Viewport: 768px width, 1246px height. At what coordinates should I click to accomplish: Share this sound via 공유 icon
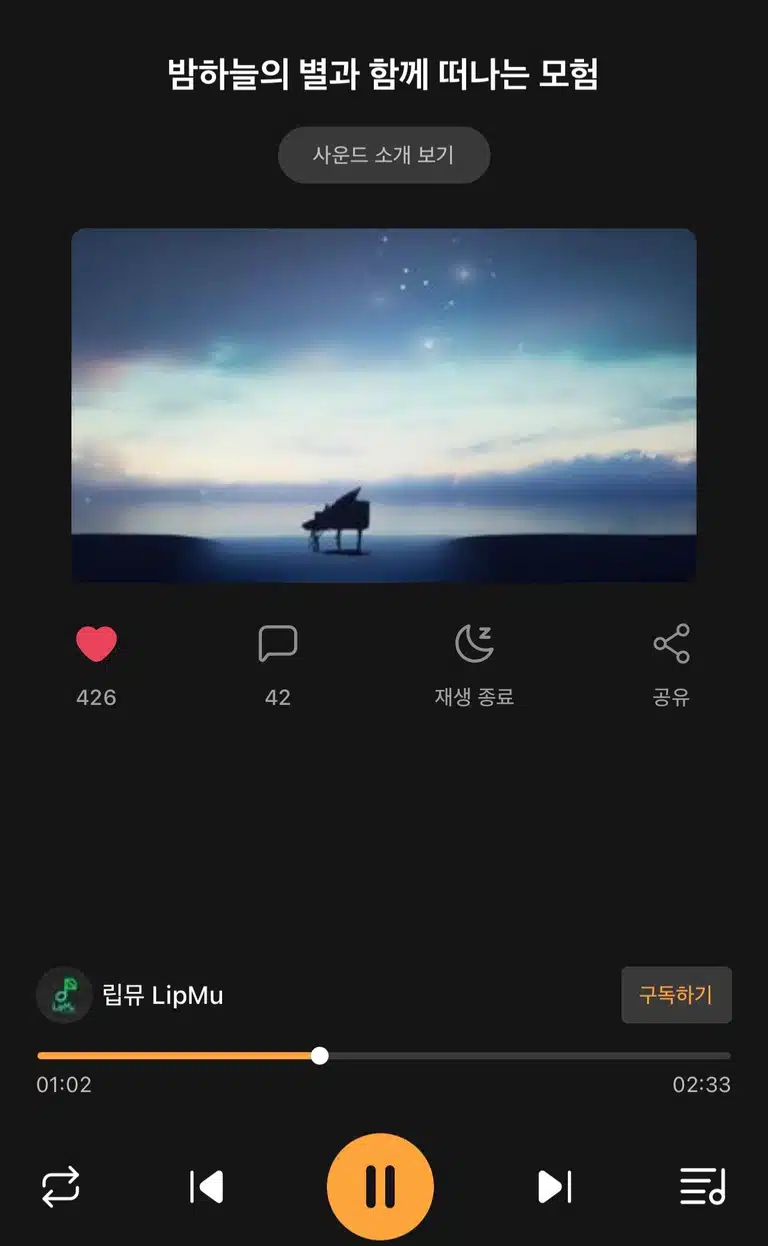671,643
